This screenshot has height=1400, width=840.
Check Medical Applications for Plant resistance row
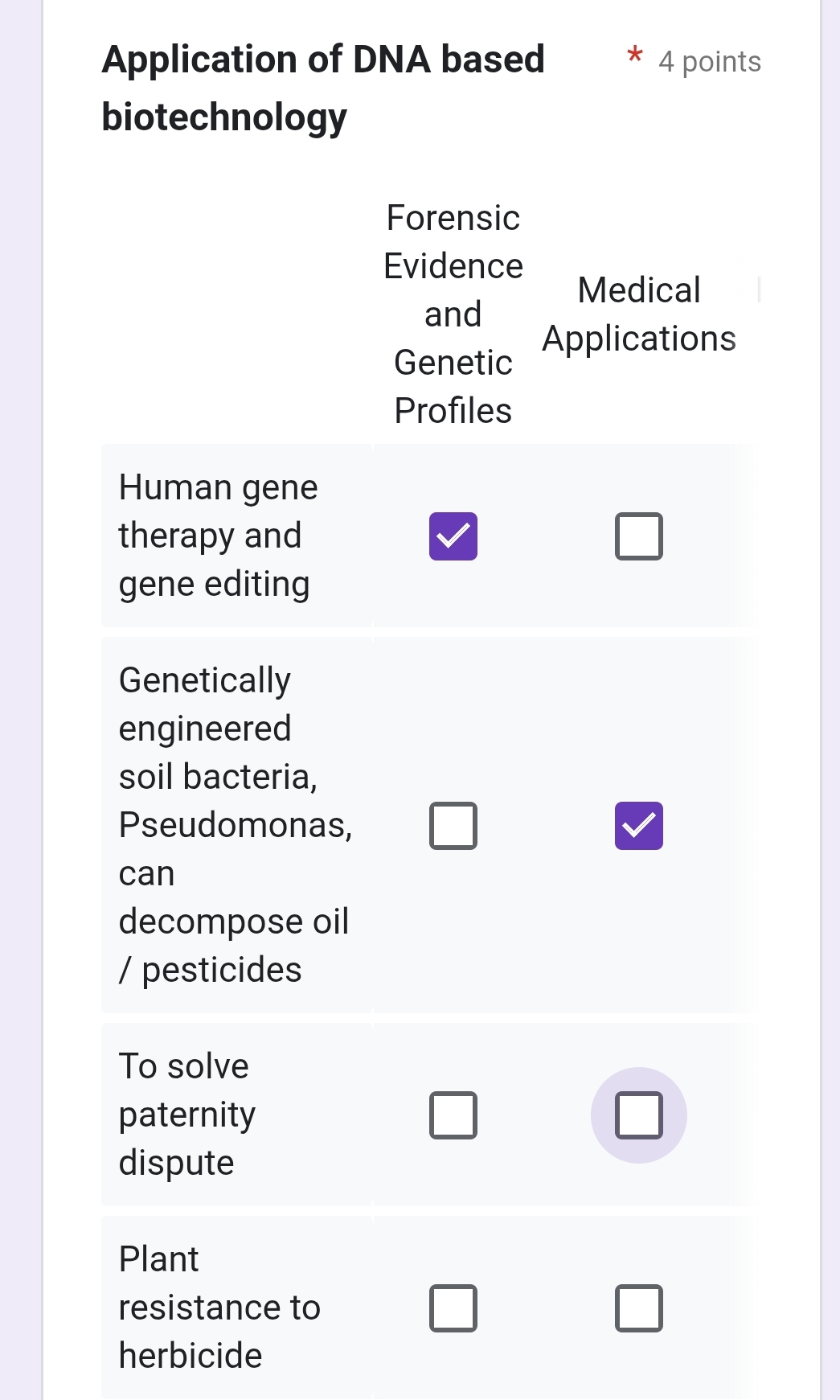(638, 1308)
